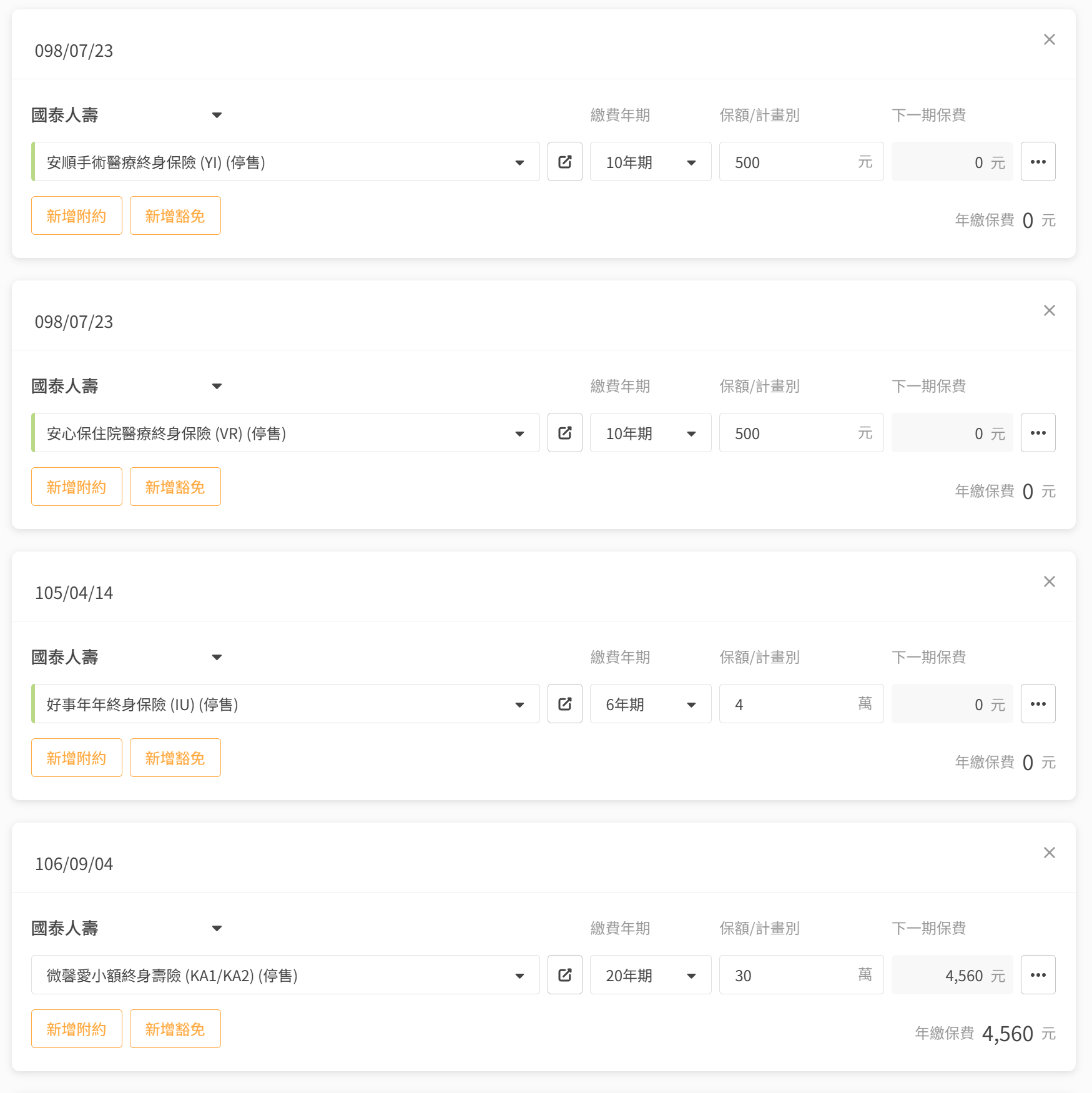
Task: Remove the 安心保住院醫療終身保險 policy card
Action: (x=1049, y=311)
